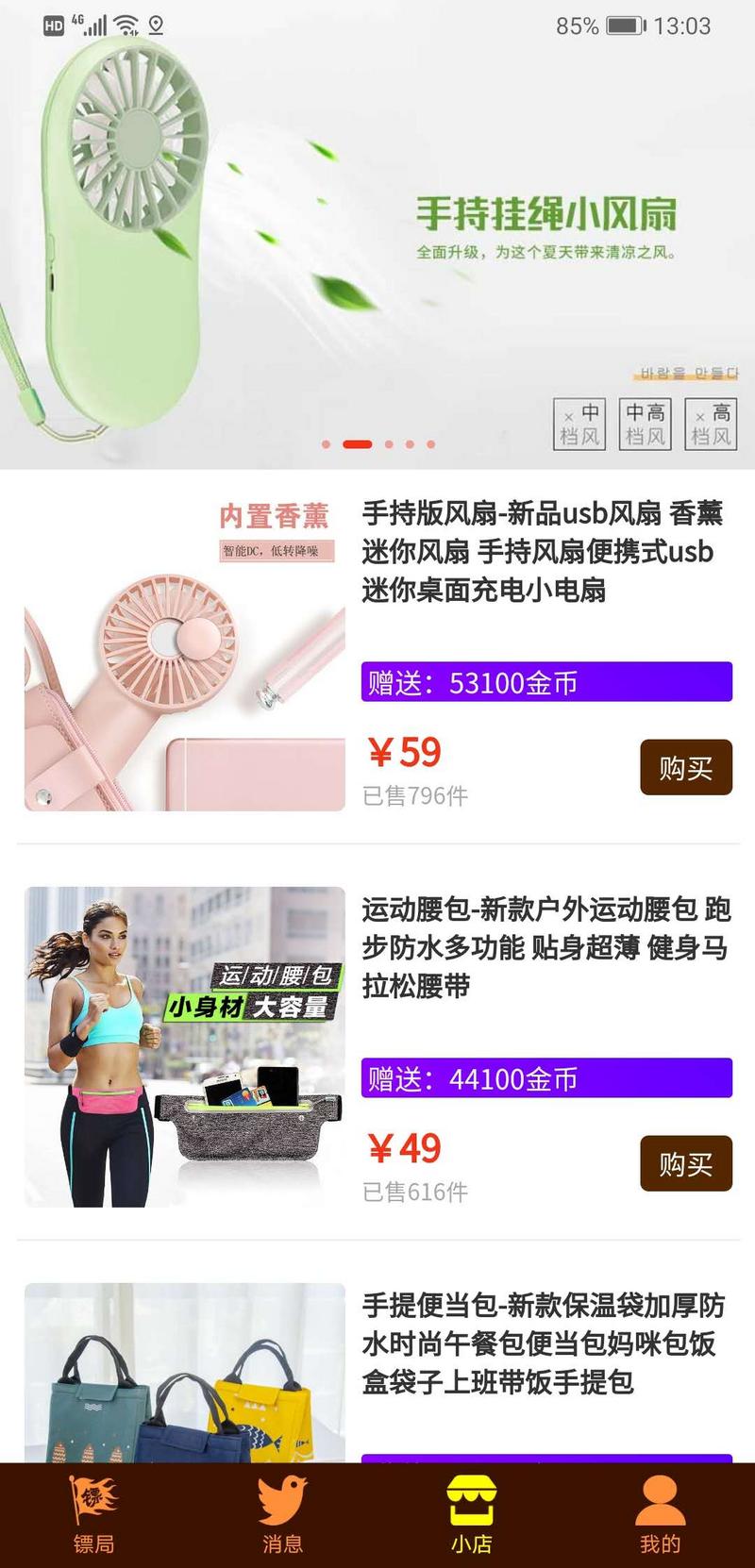
Task: View the 运动腰包 product details
Action: 545,947
